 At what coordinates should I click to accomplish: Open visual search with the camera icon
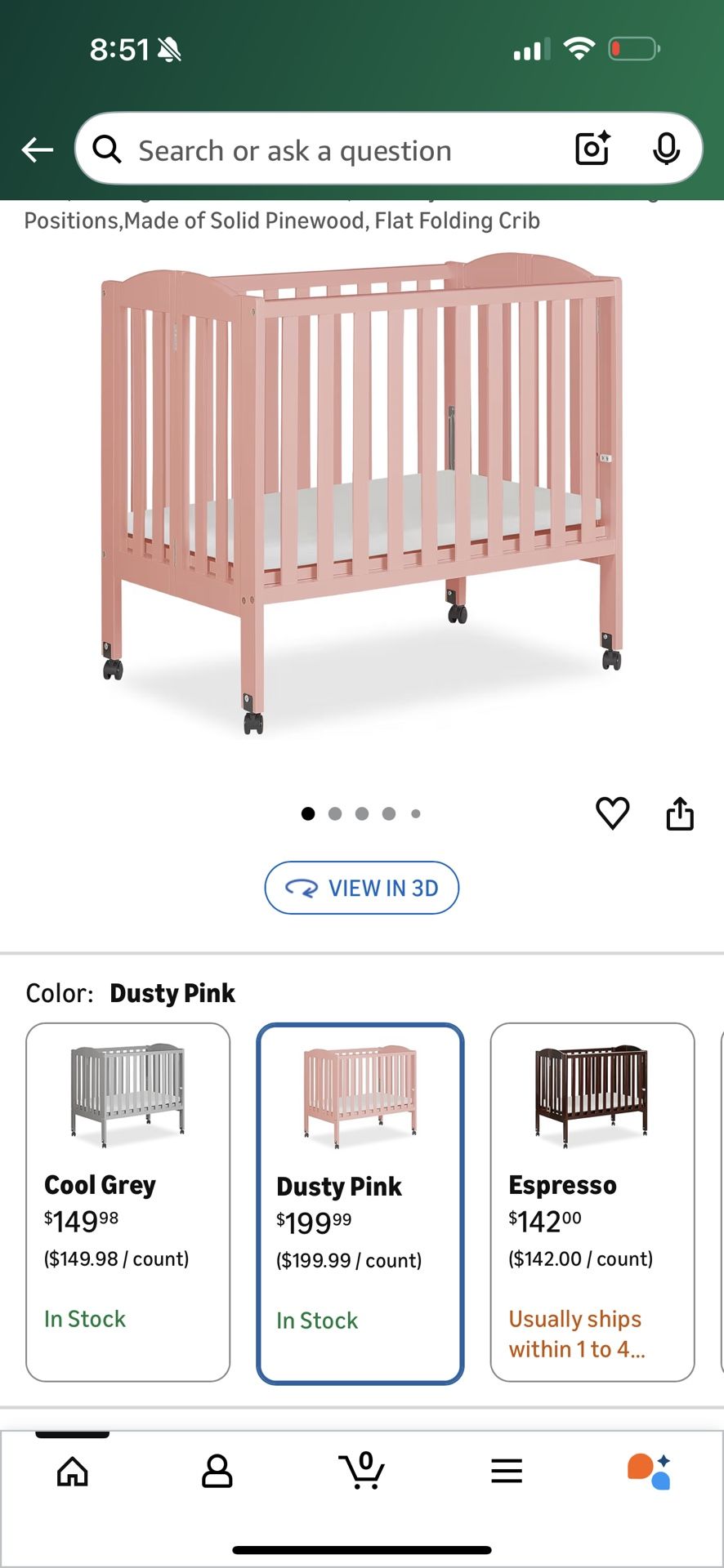pyautogui.click(x=592, y=148)
